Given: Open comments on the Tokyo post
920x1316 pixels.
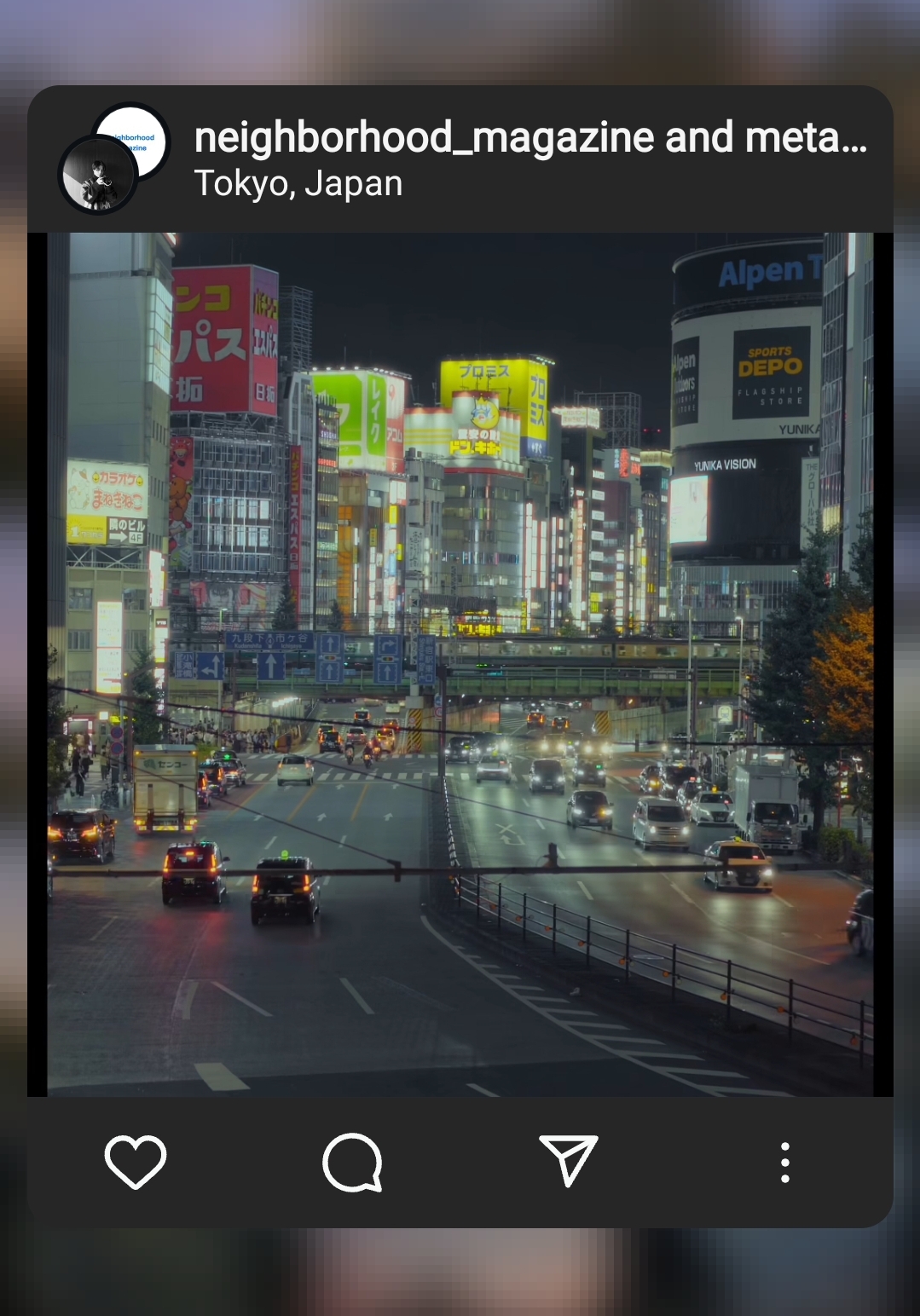Looking at the screenshot, I should click(x=352, y=1162).
